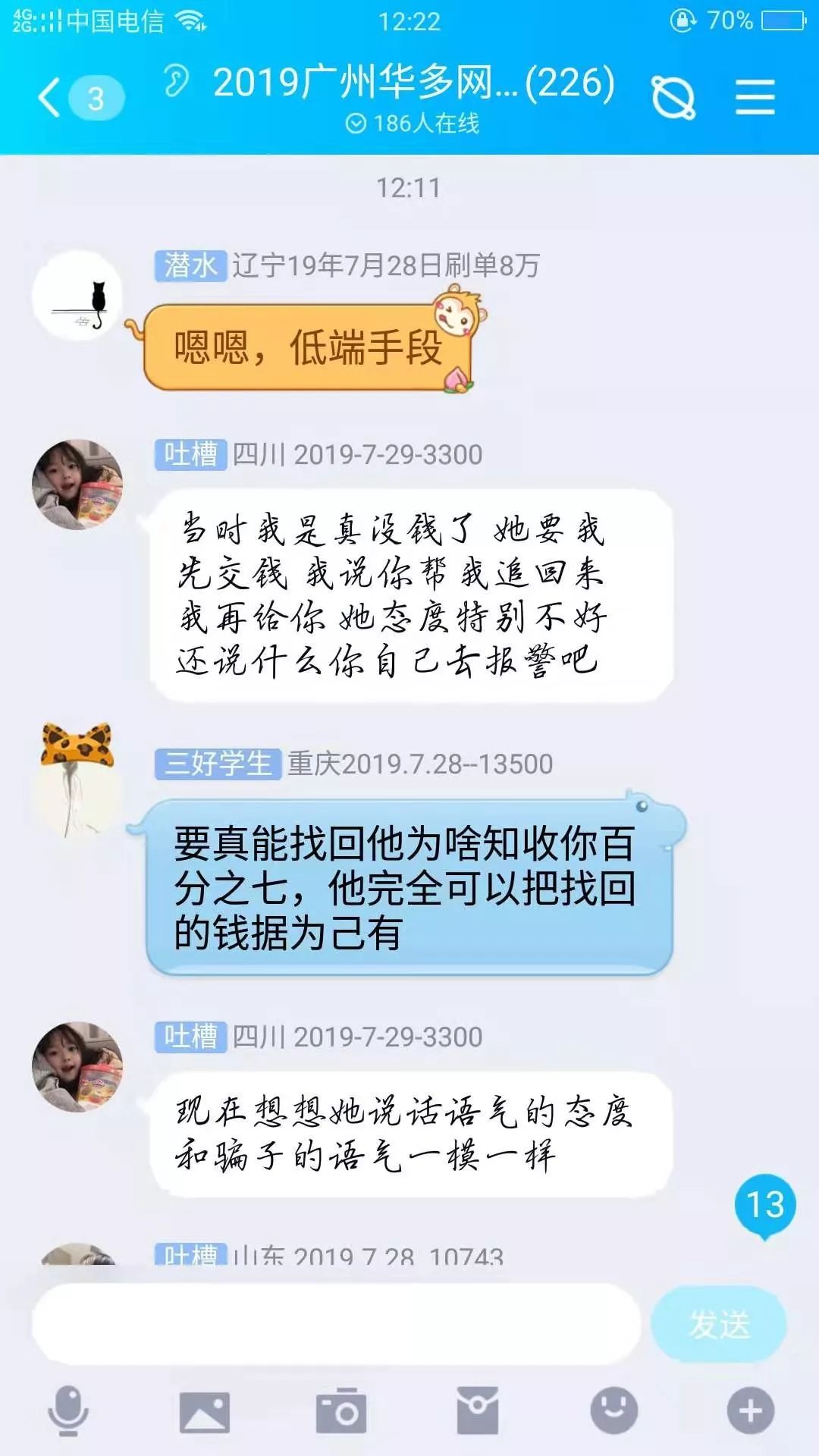819x1456 pixels.
Task: Open the red envelope icon
Action: point(478,1411)
